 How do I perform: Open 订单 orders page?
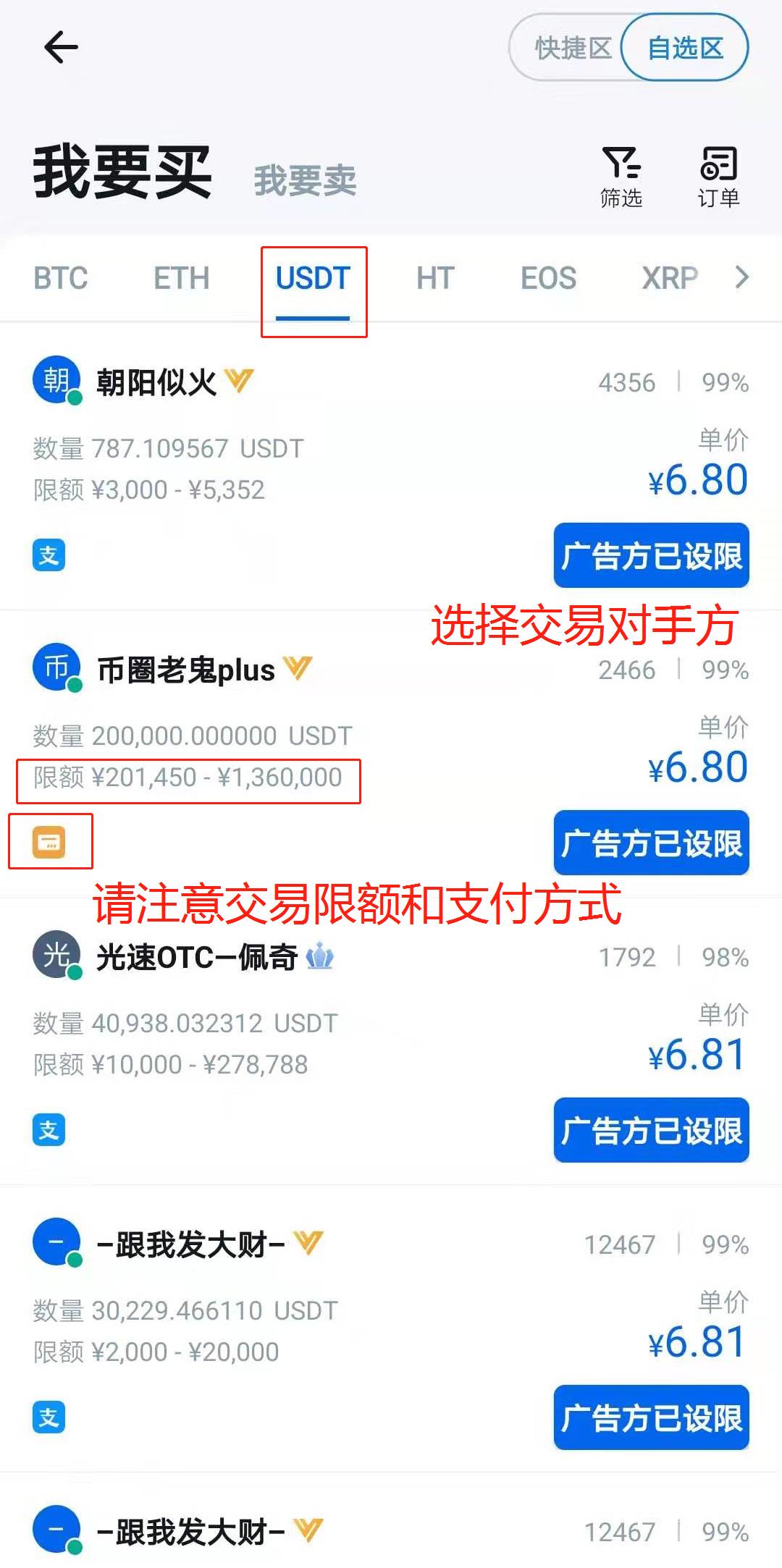[718, 177]
